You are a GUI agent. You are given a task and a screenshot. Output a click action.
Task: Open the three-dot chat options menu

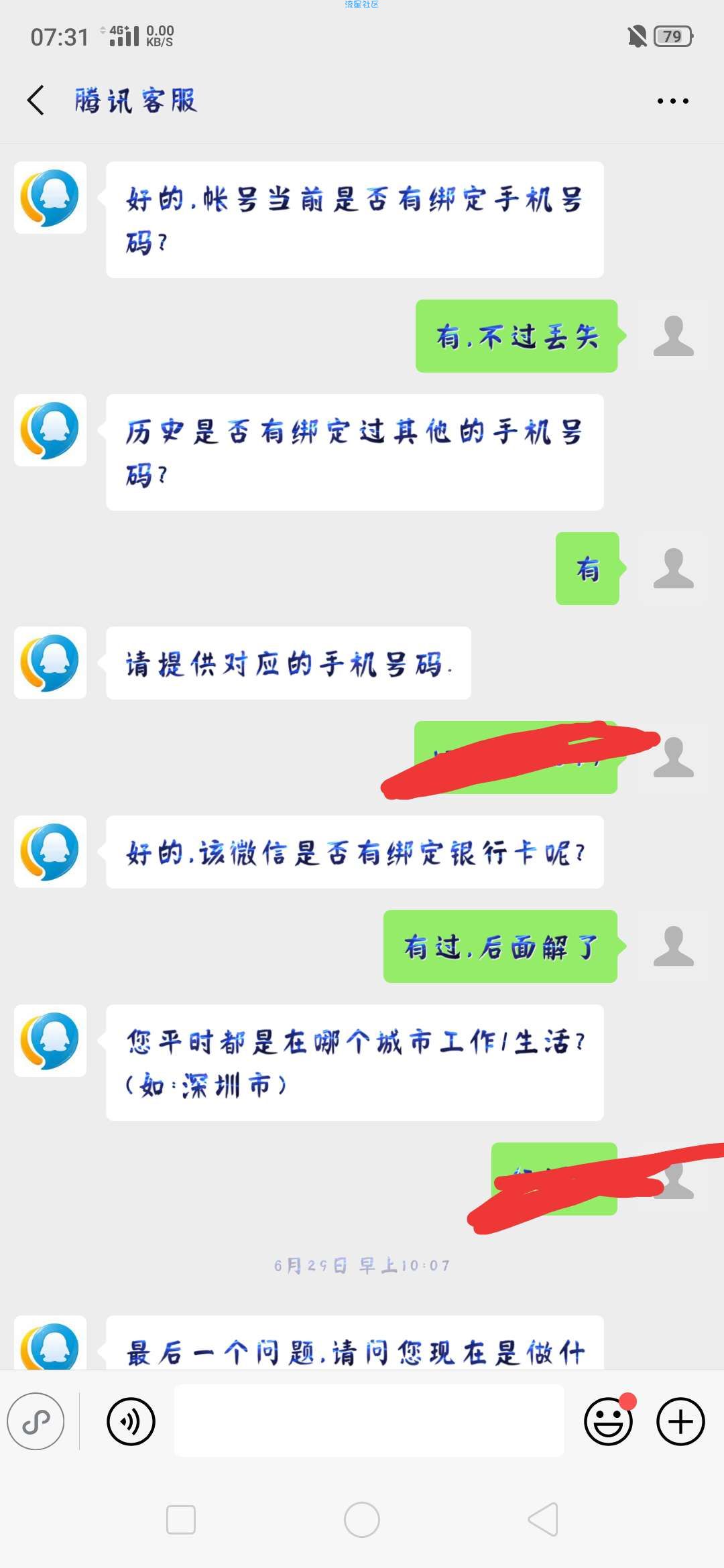pyautogui.click(x=672, y=101)
